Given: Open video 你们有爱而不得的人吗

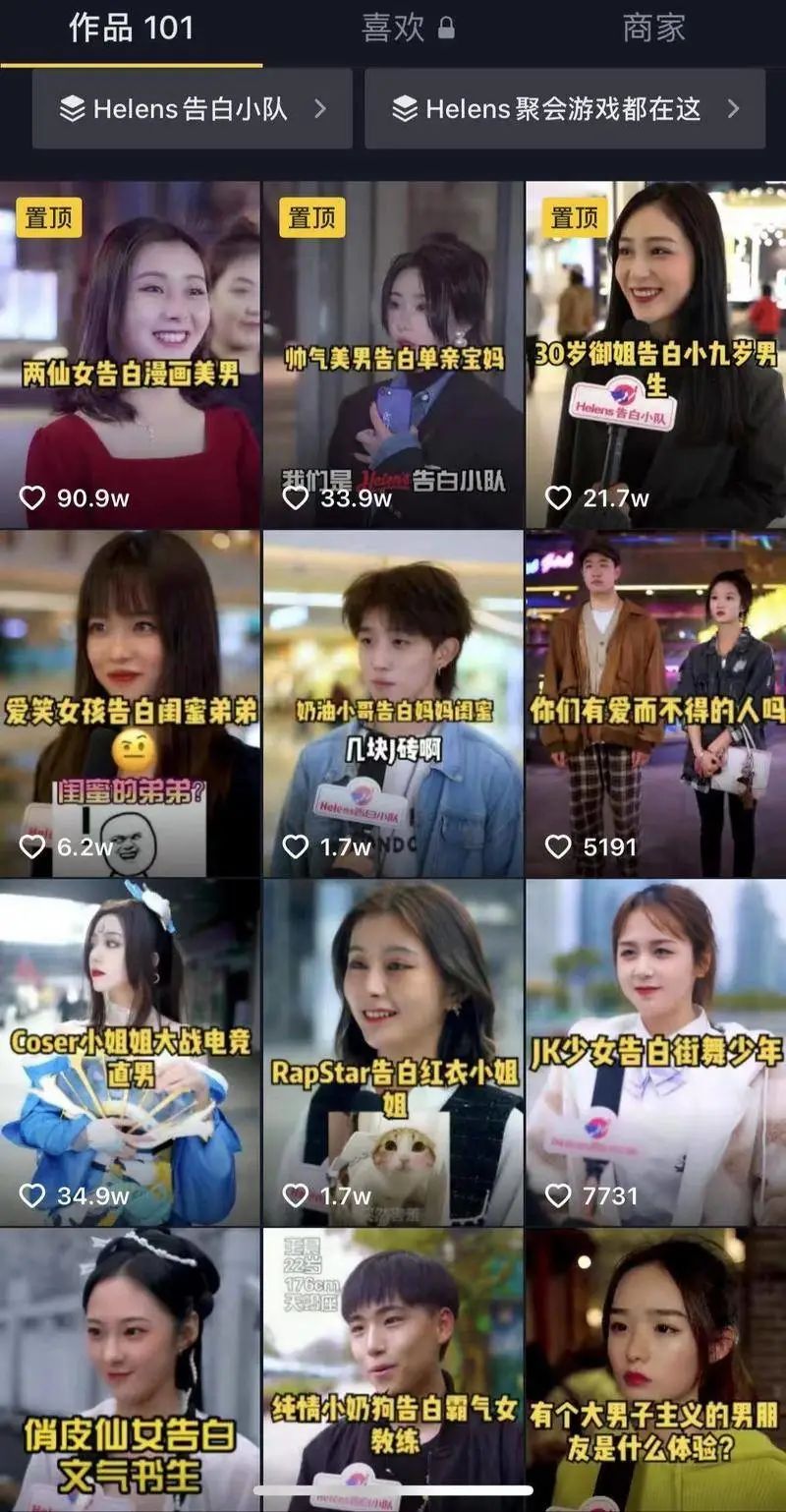Looking at the screenshot, I should [655, 703].
